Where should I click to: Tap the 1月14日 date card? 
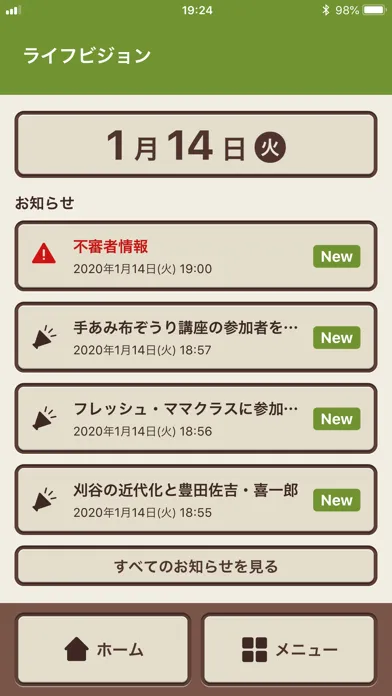[x=196, y=144]
